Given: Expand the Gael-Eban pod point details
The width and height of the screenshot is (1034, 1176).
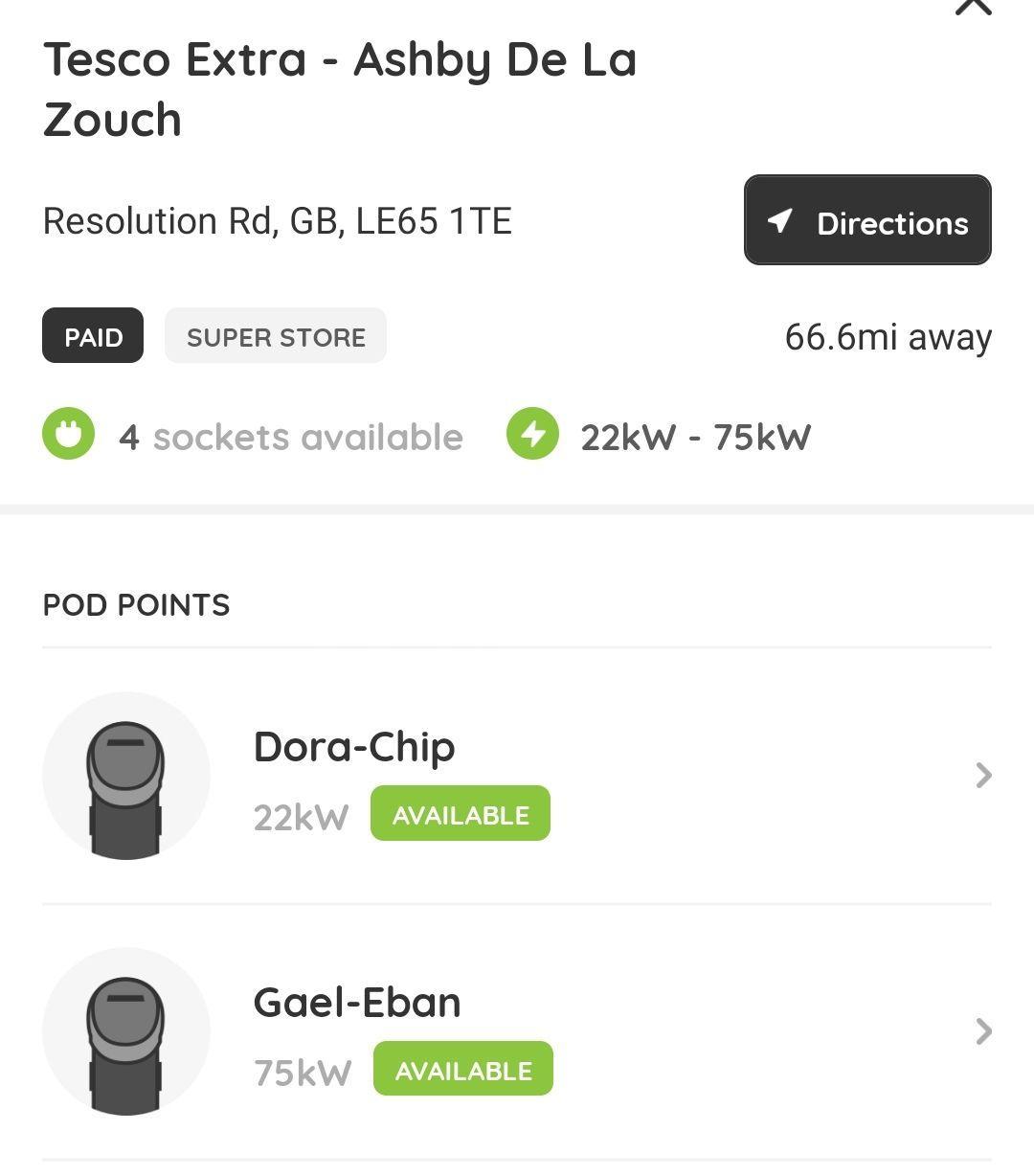Looking at the screenshot, I should point(517,1031).
